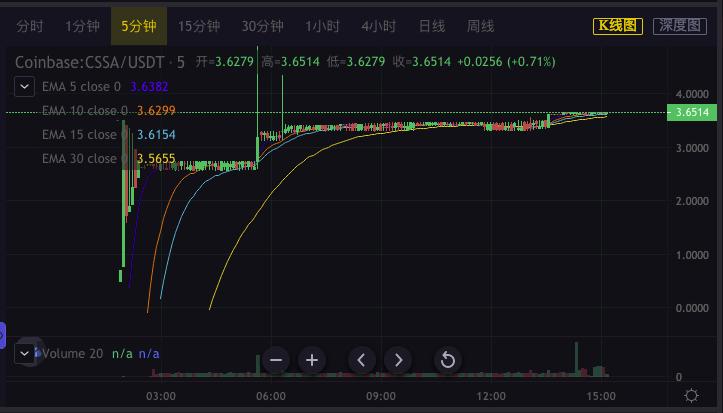This screenshot has width=723, height=413.
Task: Switch to the 分时 timeframe
Action: [x=30, y=26]
